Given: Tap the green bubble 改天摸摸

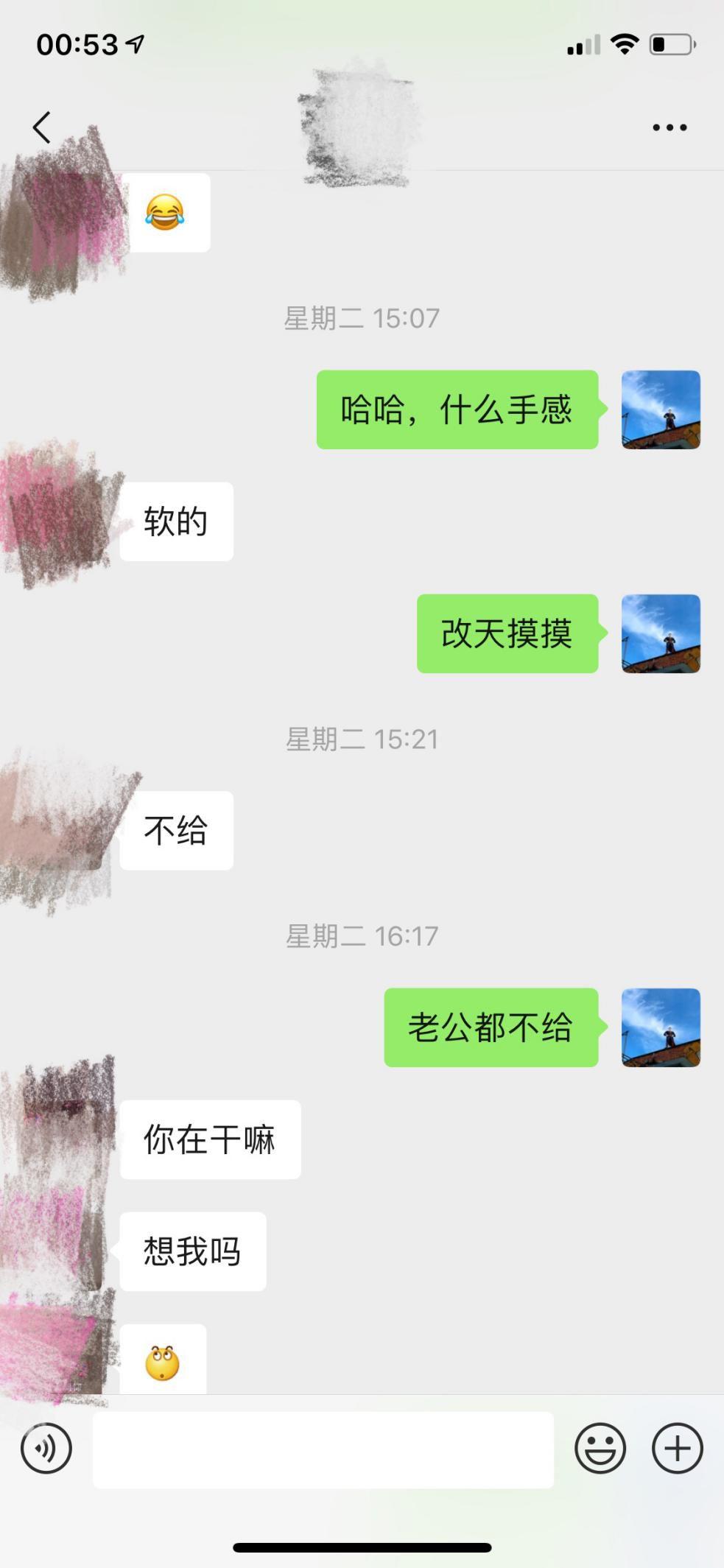Looking at the screenshot, I should [x=508, y=633].
